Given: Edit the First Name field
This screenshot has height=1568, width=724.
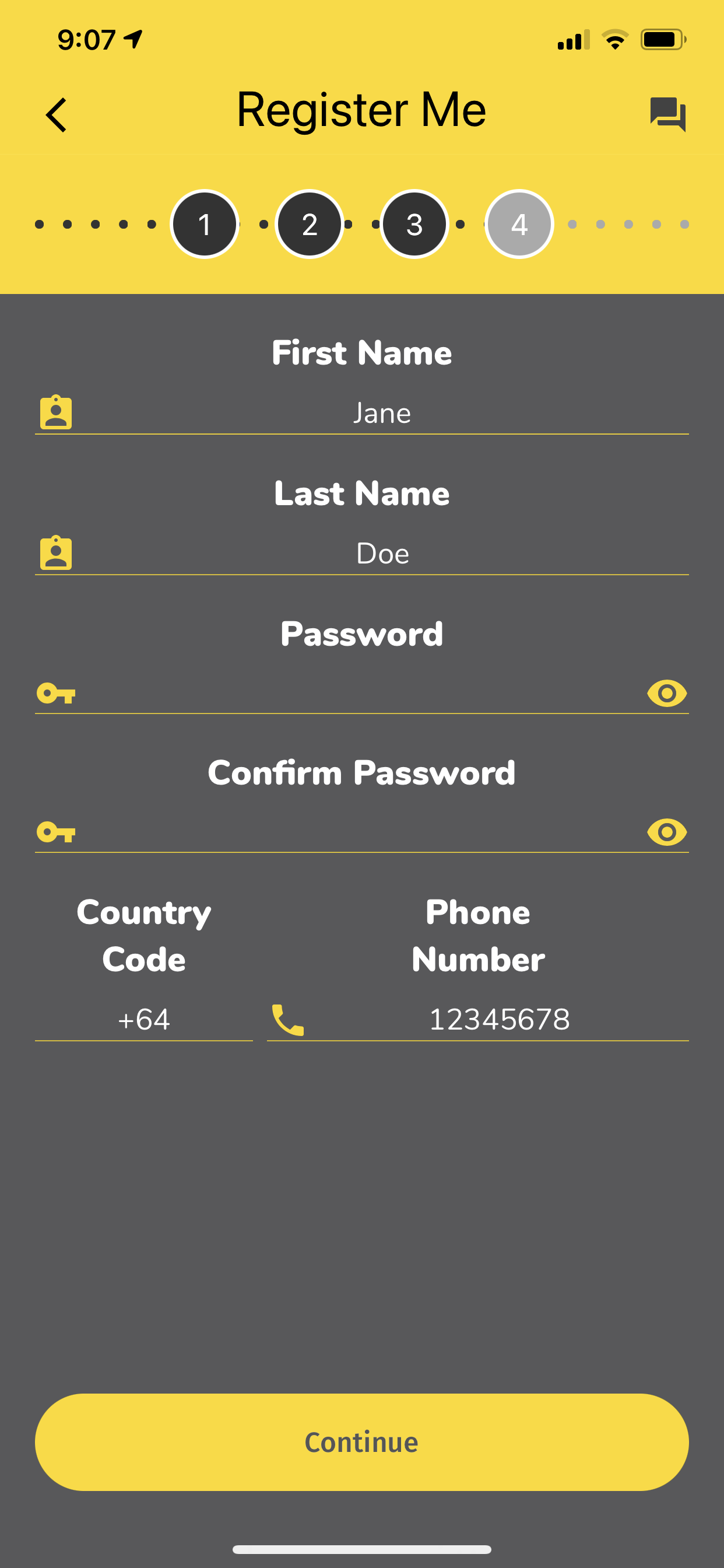Looking at the screenshot, I should (382, 414).
